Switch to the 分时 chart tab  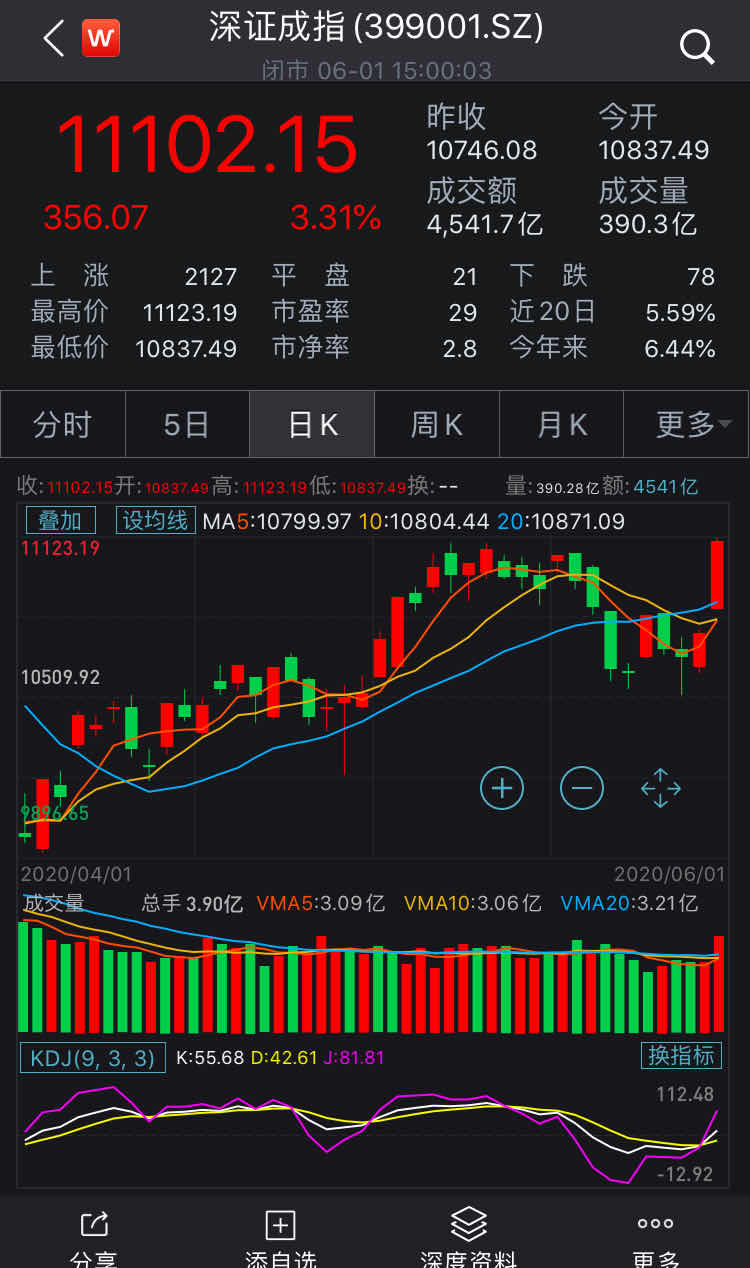[63, 425]
